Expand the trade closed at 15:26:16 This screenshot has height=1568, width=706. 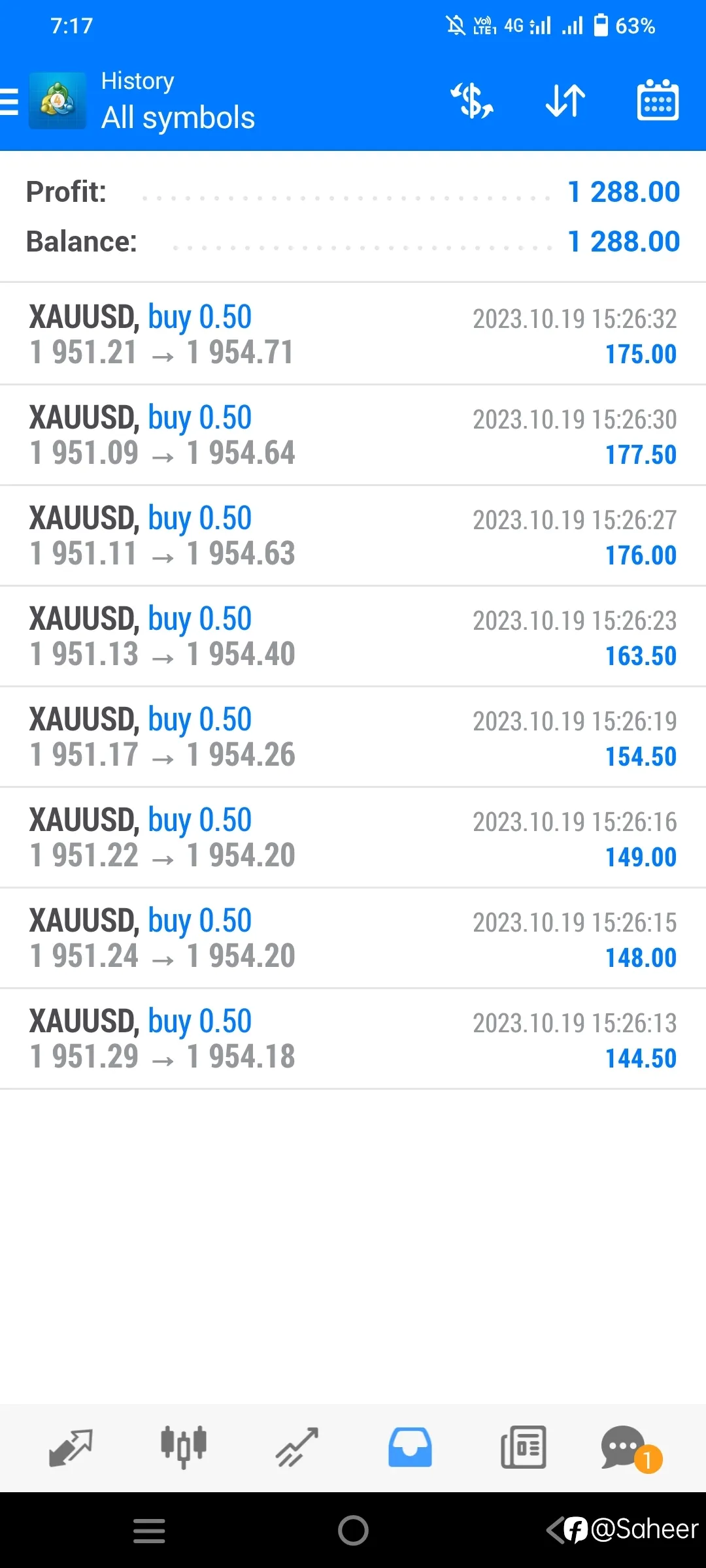tap(353, 837)
